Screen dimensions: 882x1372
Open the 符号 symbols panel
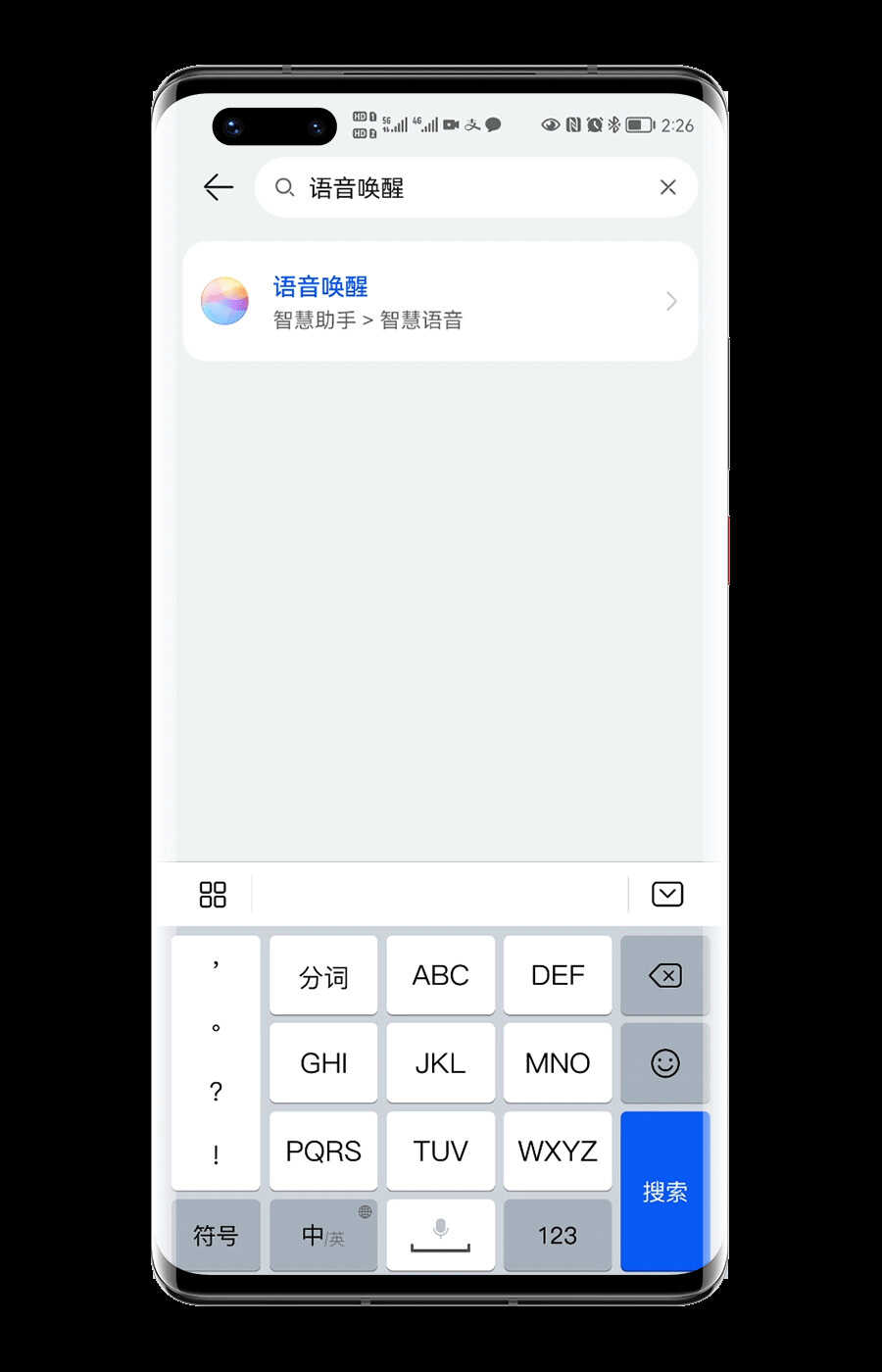tap(216, 1235)
